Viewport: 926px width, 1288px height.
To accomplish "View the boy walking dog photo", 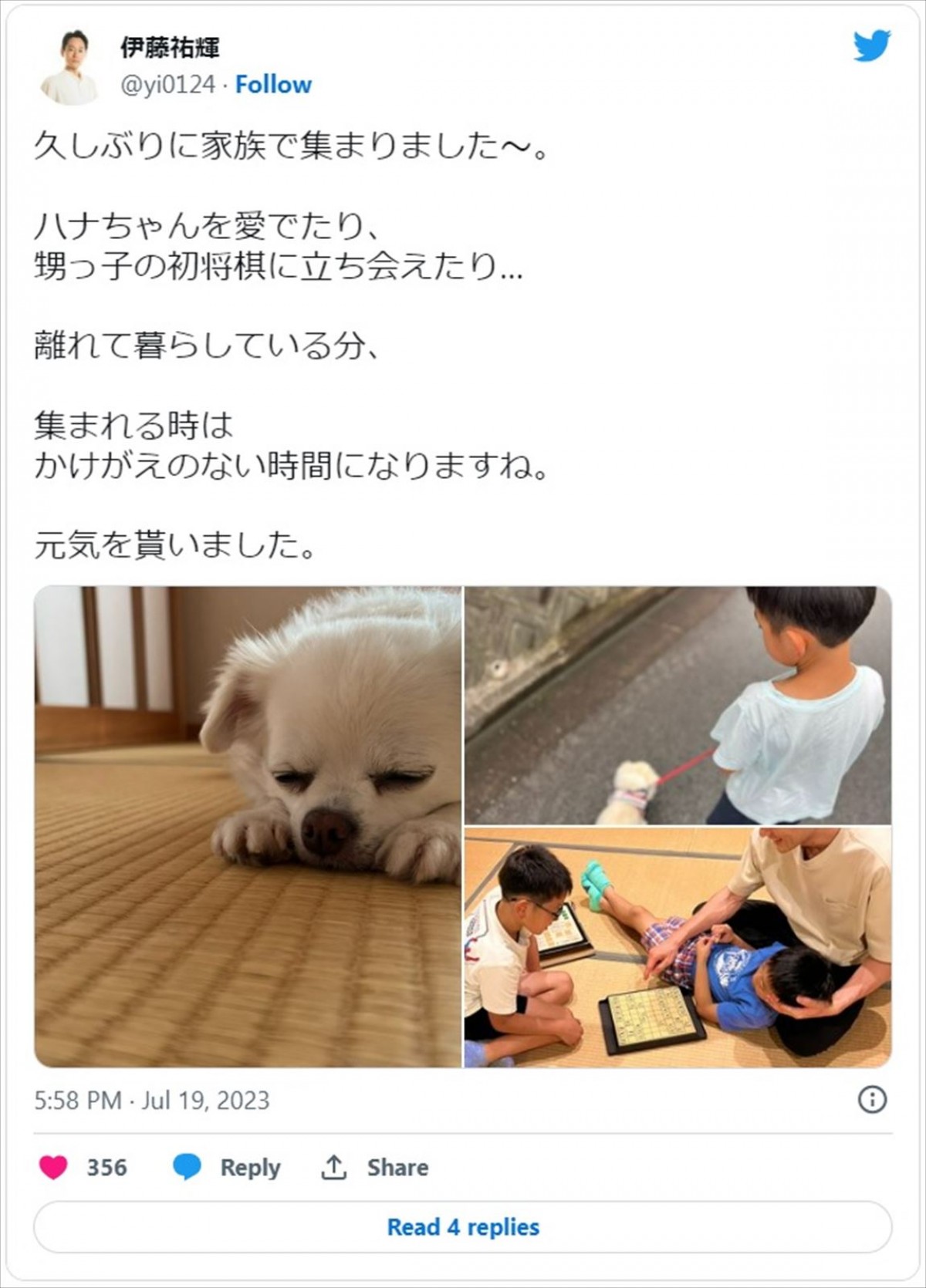I will pos(678,705).
